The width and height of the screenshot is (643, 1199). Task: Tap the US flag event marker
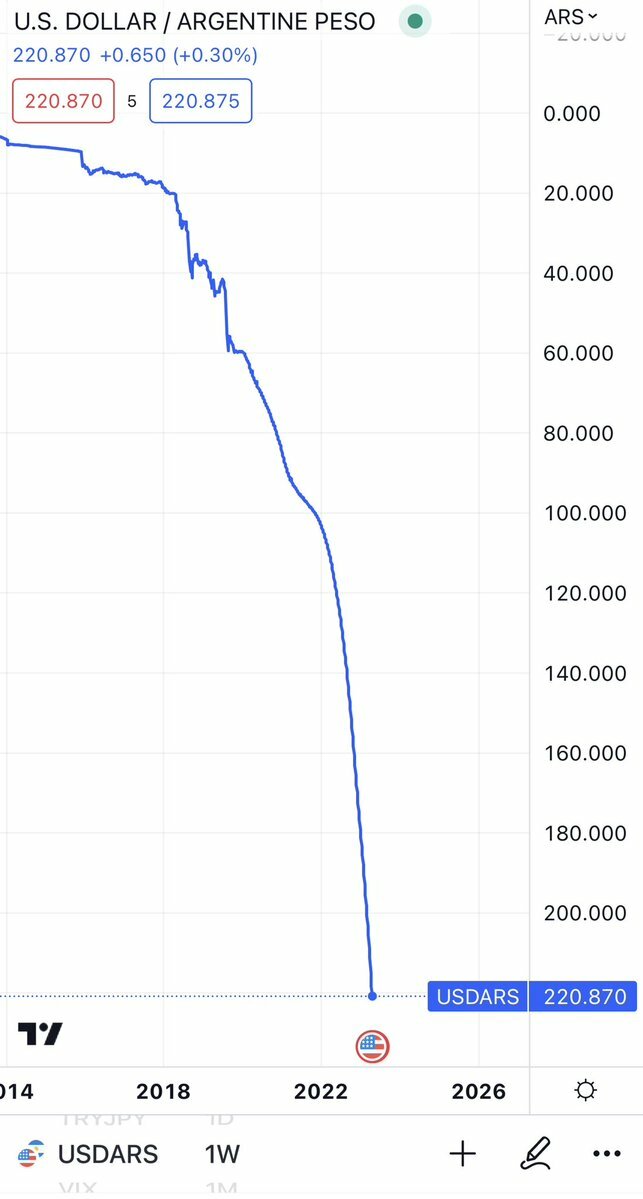point(372,1046)
